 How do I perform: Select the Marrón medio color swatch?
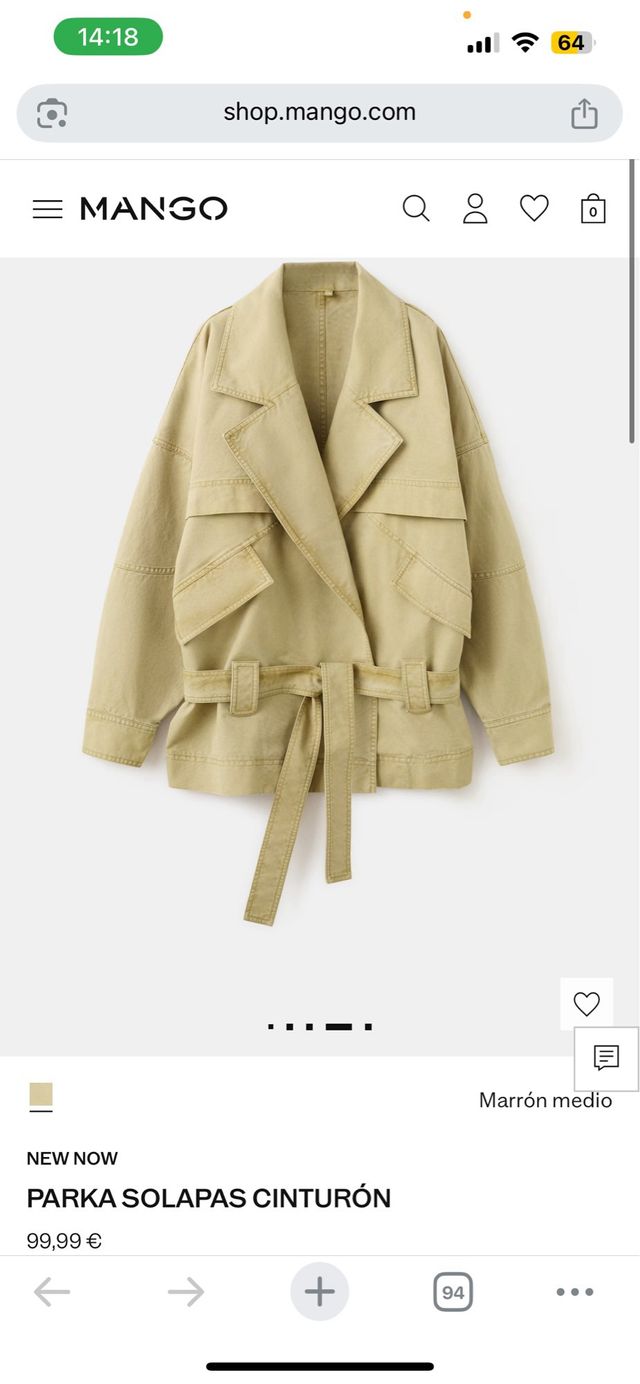pyautogui.click(x=41, y=1096)
